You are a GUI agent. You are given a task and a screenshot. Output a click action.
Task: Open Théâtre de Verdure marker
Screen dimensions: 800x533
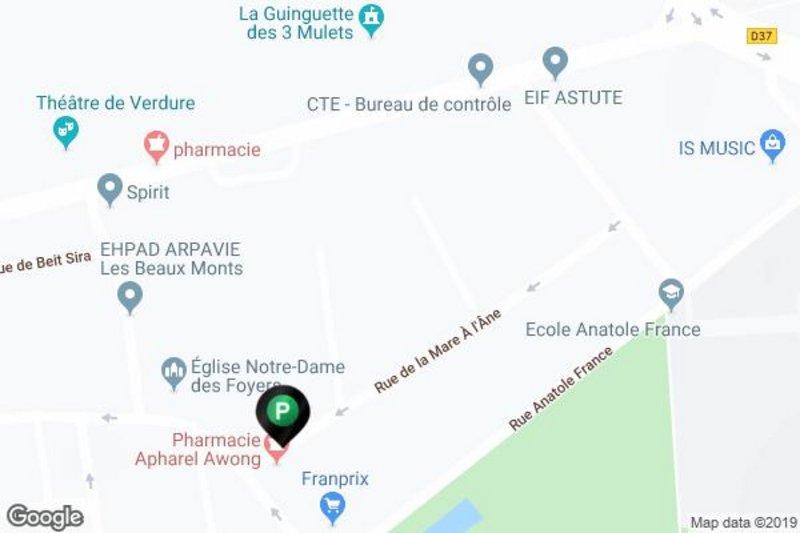coord(66,130)
